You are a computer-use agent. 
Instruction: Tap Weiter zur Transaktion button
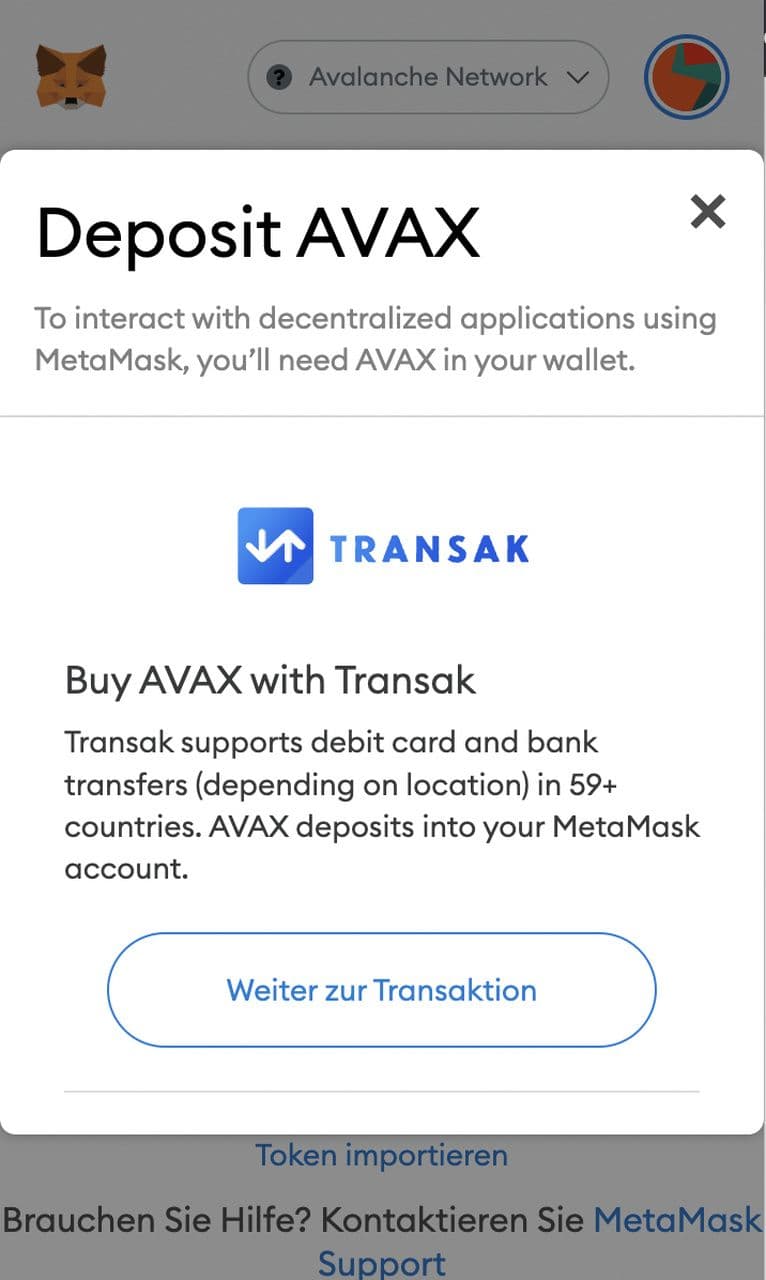pyautogui.click(x=381, y=990)
